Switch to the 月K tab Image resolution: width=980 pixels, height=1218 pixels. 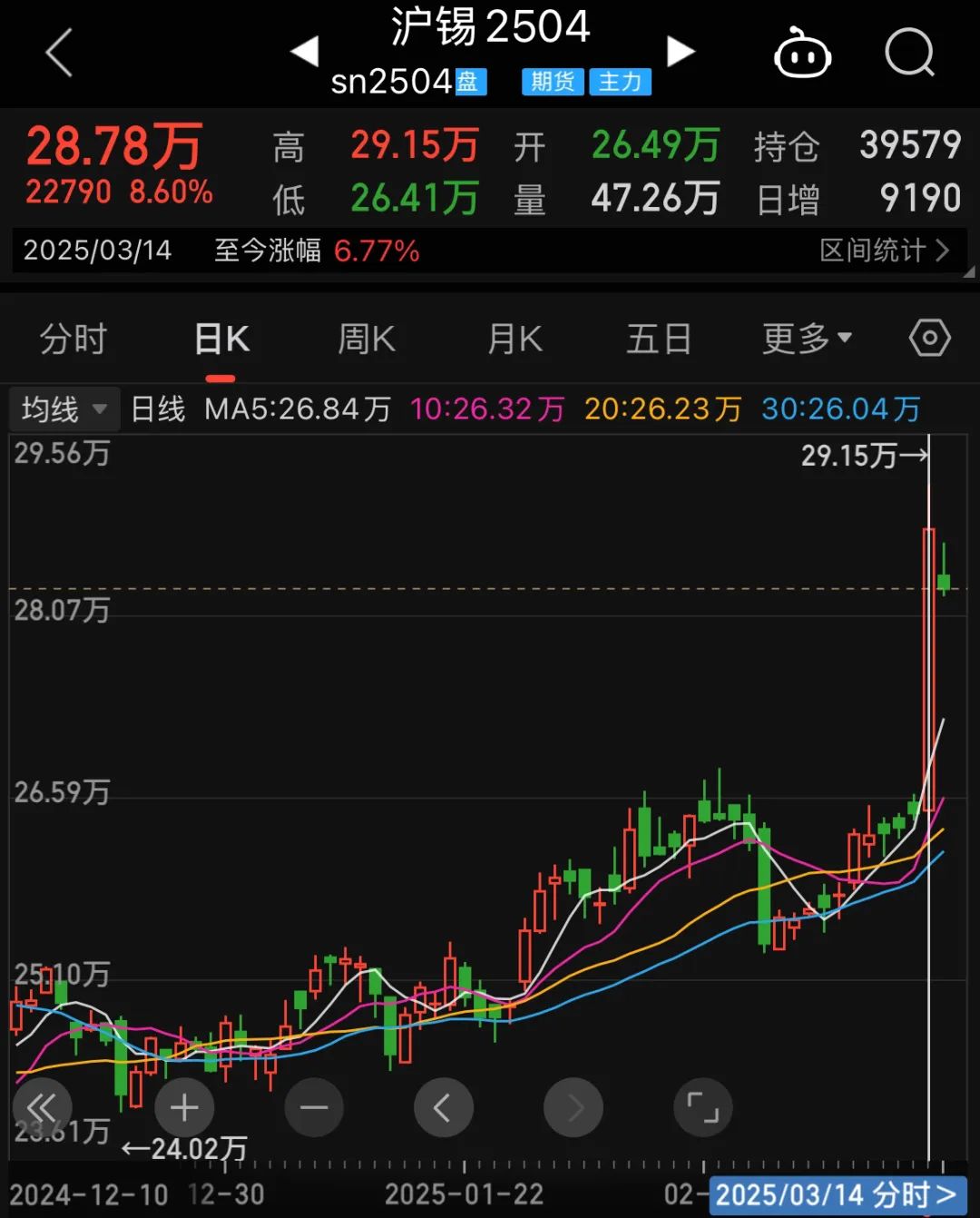pyautogui.click(x=514, y=339)
